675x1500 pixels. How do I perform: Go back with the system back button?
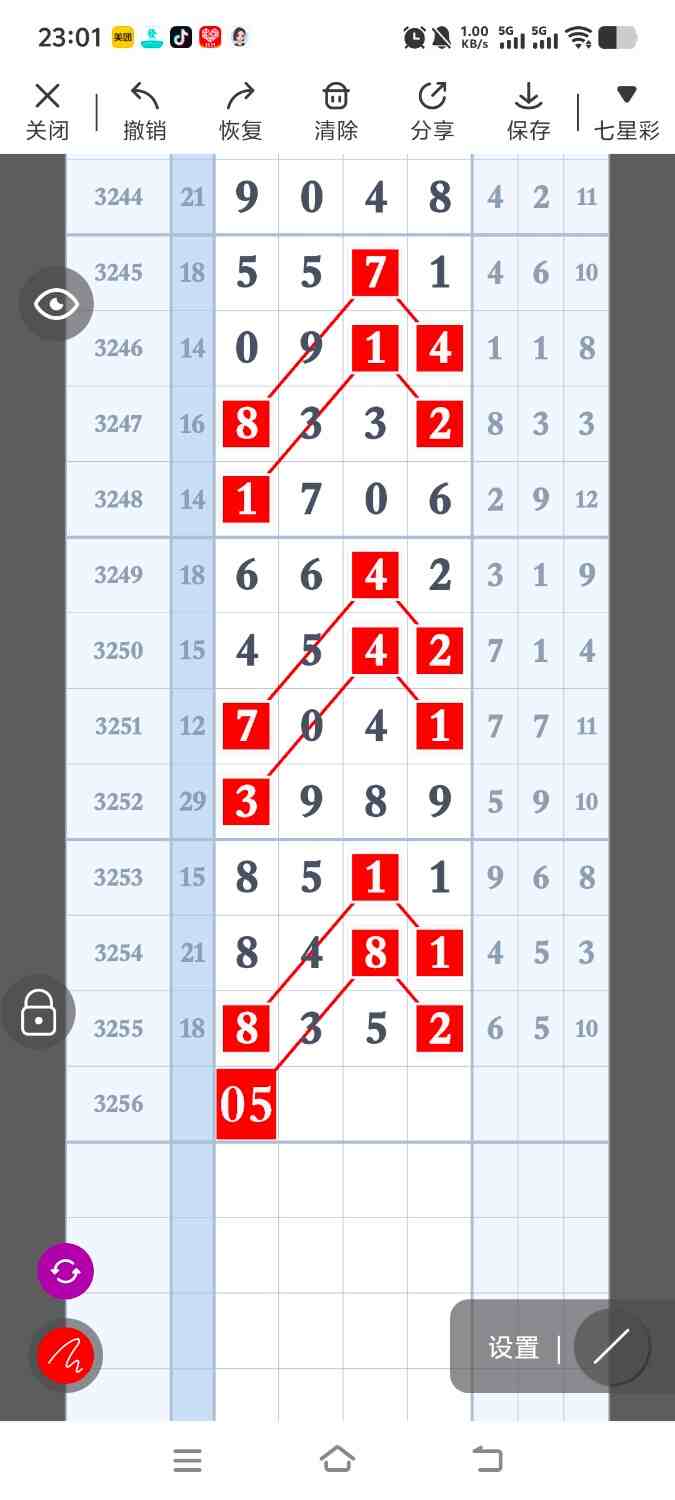[487, 1460]
